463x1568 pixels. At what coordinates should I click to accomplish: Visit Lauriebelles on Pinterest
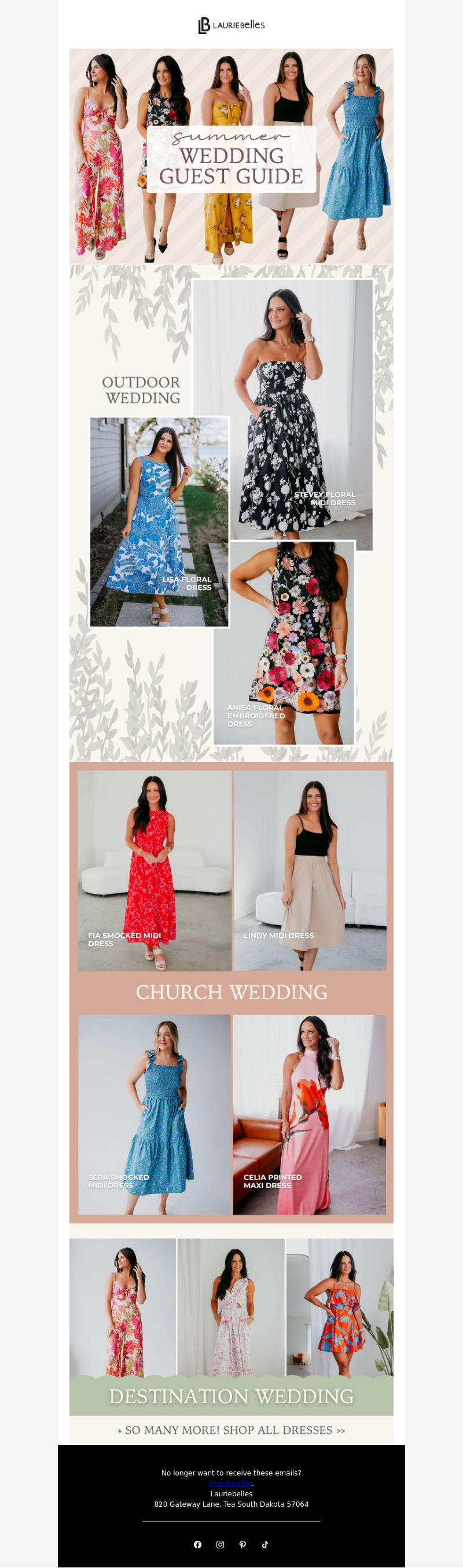[242, 1544]
